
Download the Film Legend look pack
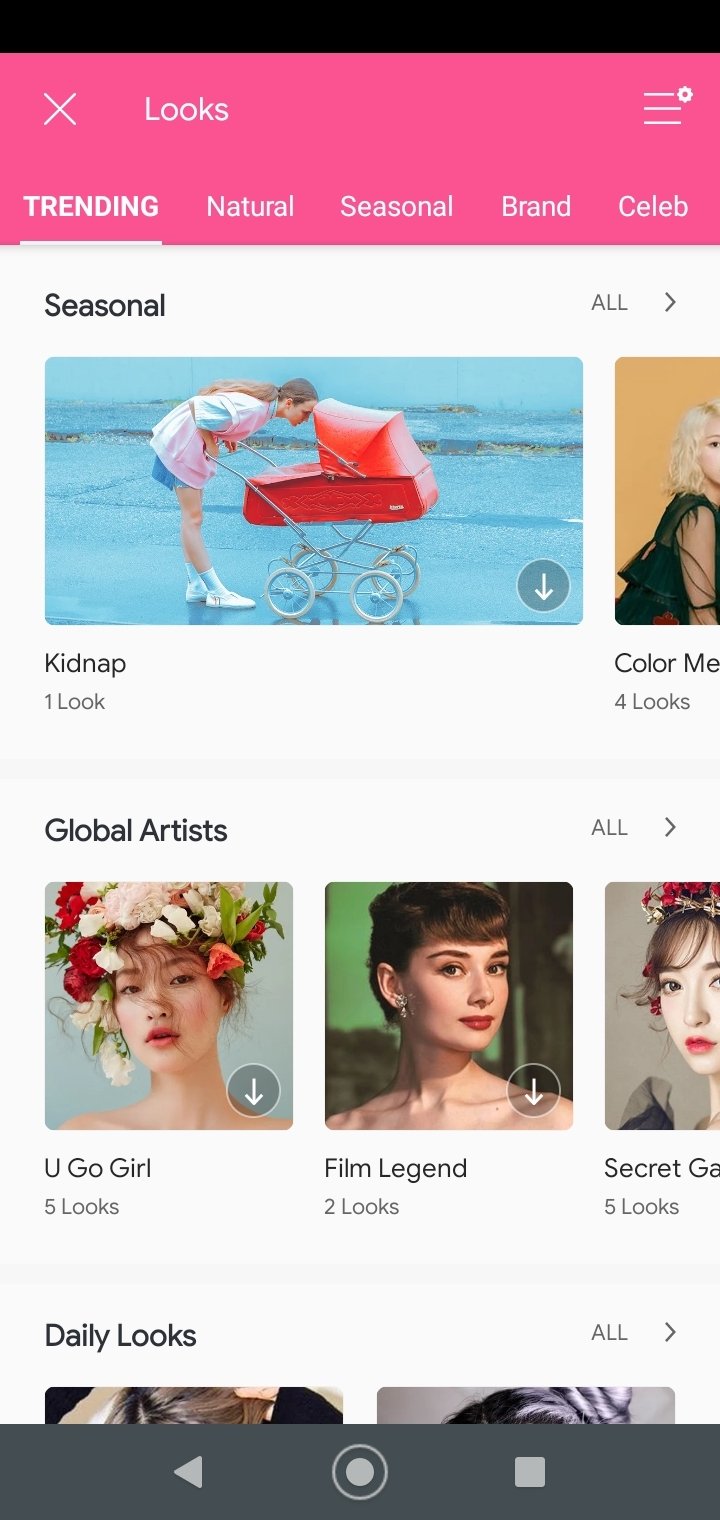coord(534,1091)
